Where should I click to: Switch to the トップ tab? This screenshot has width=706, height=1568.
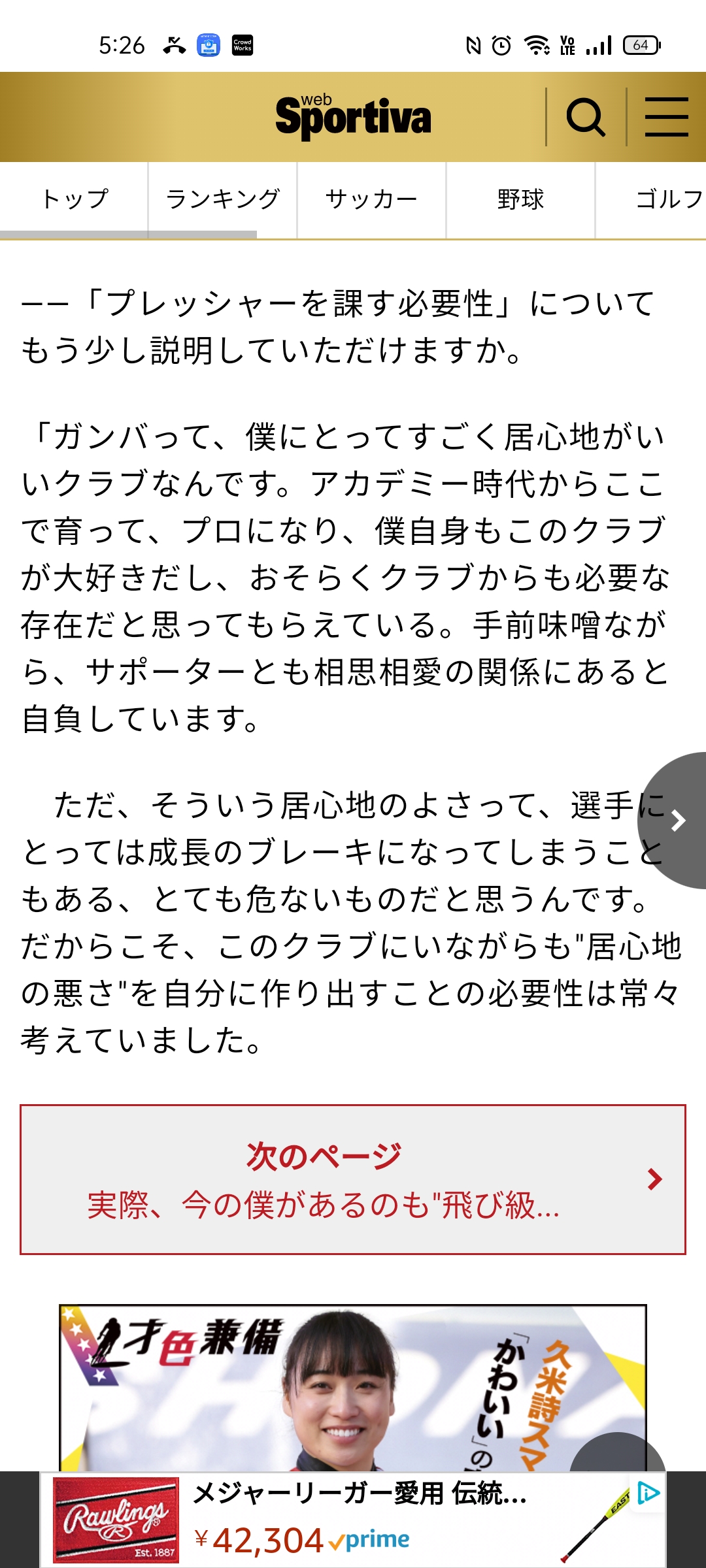[75, 199]
